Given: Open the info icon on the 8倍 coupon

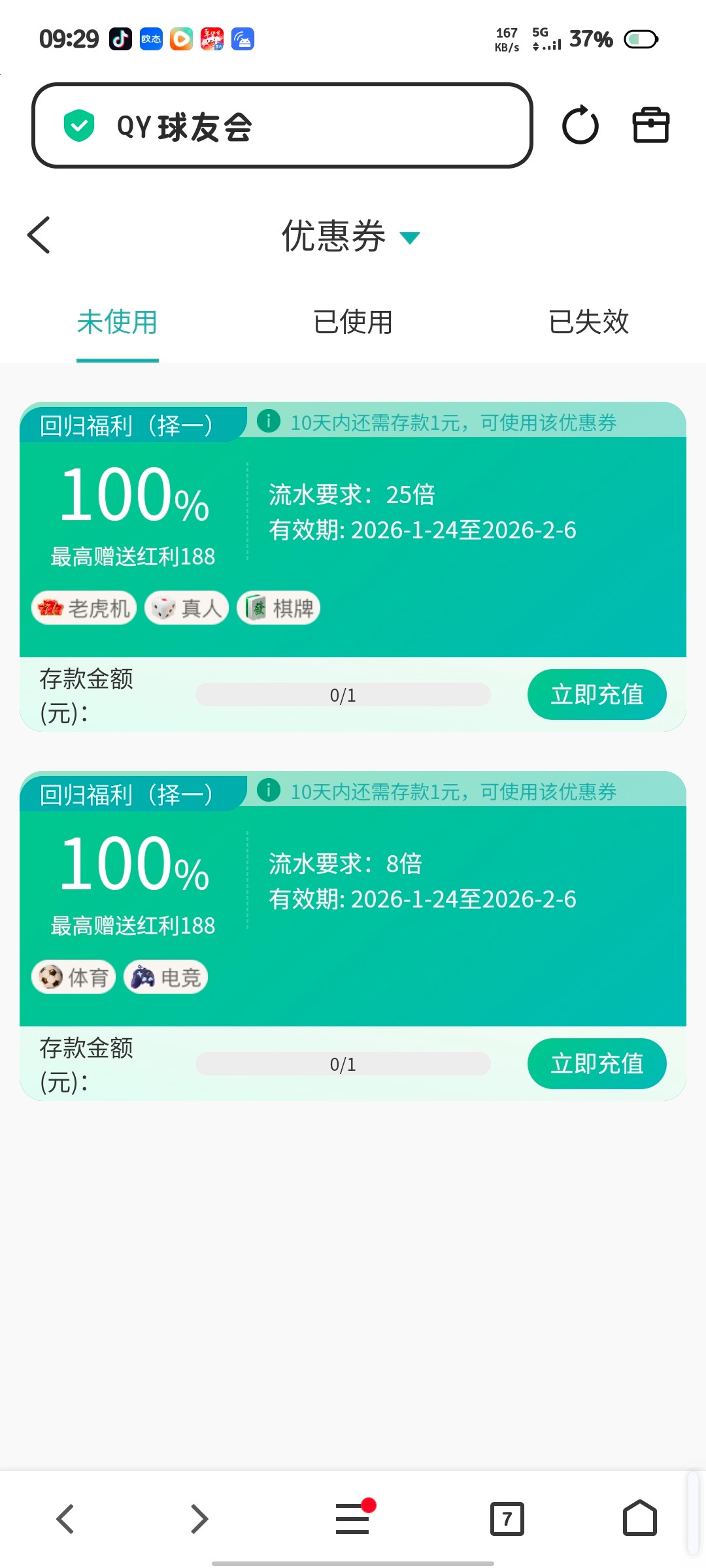Looking at the screenshot, I should tap(269, 791).
